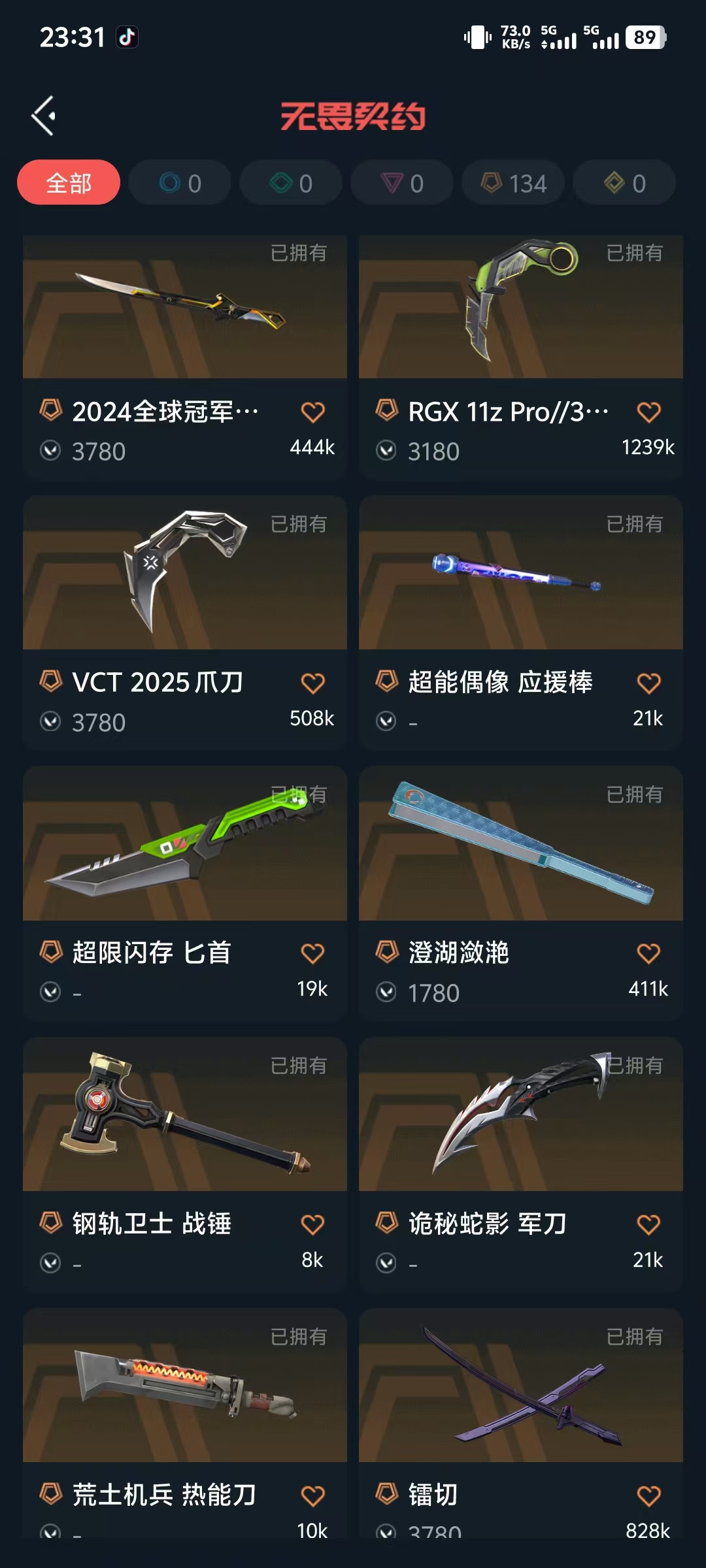
Task: Select the yellow diamond tier filter chip
Action: pos(624,183)
